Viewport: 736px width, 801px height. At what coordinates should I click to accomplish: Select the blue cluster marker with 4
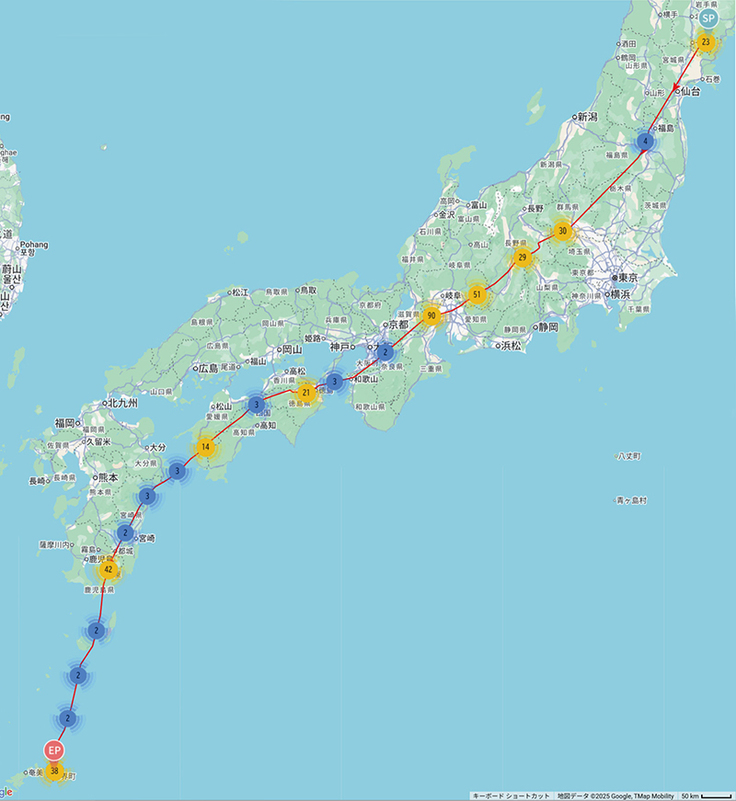pos(646,142)
